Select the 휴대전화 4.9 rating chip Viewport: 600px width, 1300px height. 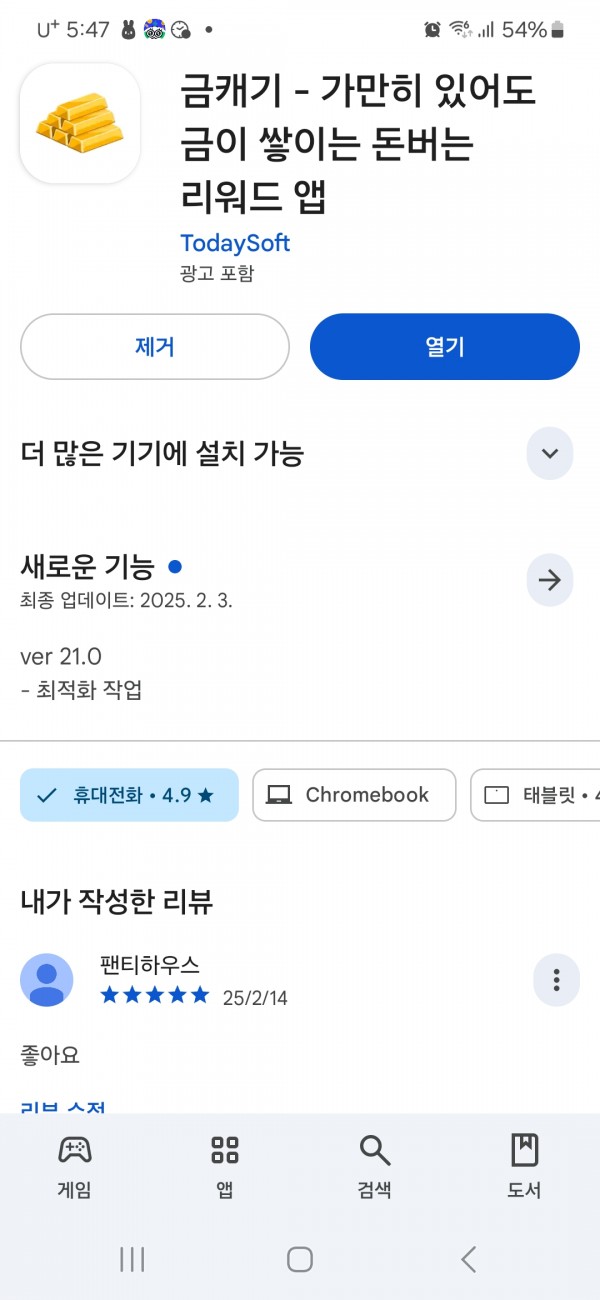129,795
